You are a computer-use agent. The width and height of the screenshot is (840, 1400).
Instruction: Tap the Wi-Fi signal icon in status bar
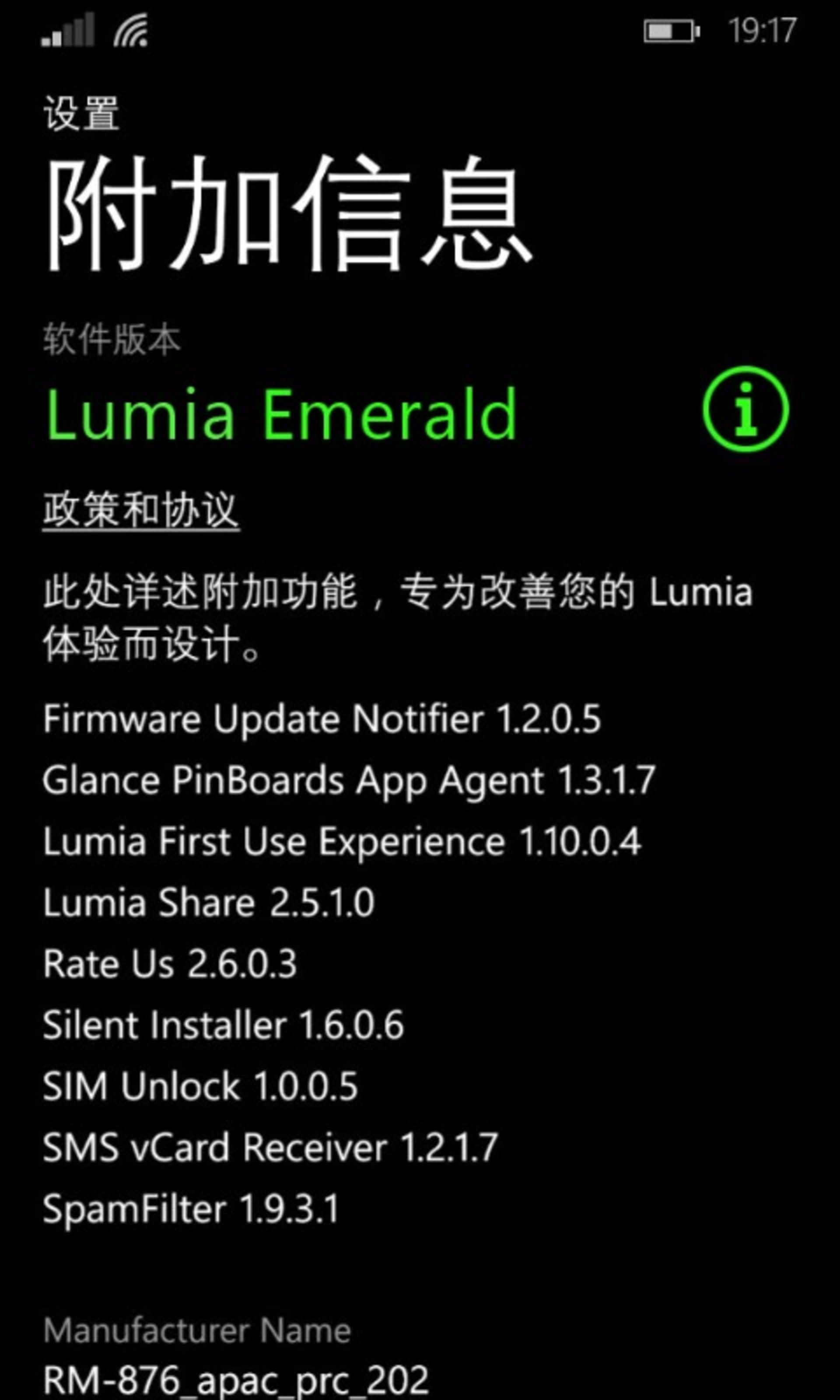click(x=130, y=31)
